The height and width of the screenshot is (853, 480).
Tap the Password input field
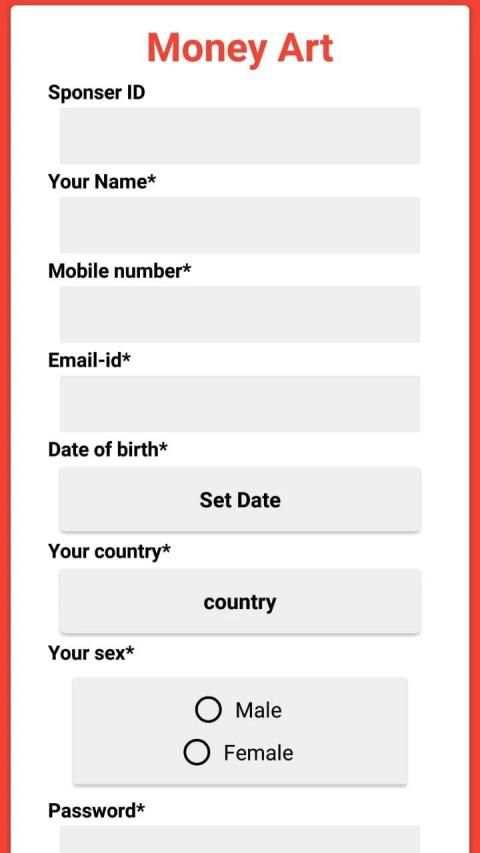point(239,839)
